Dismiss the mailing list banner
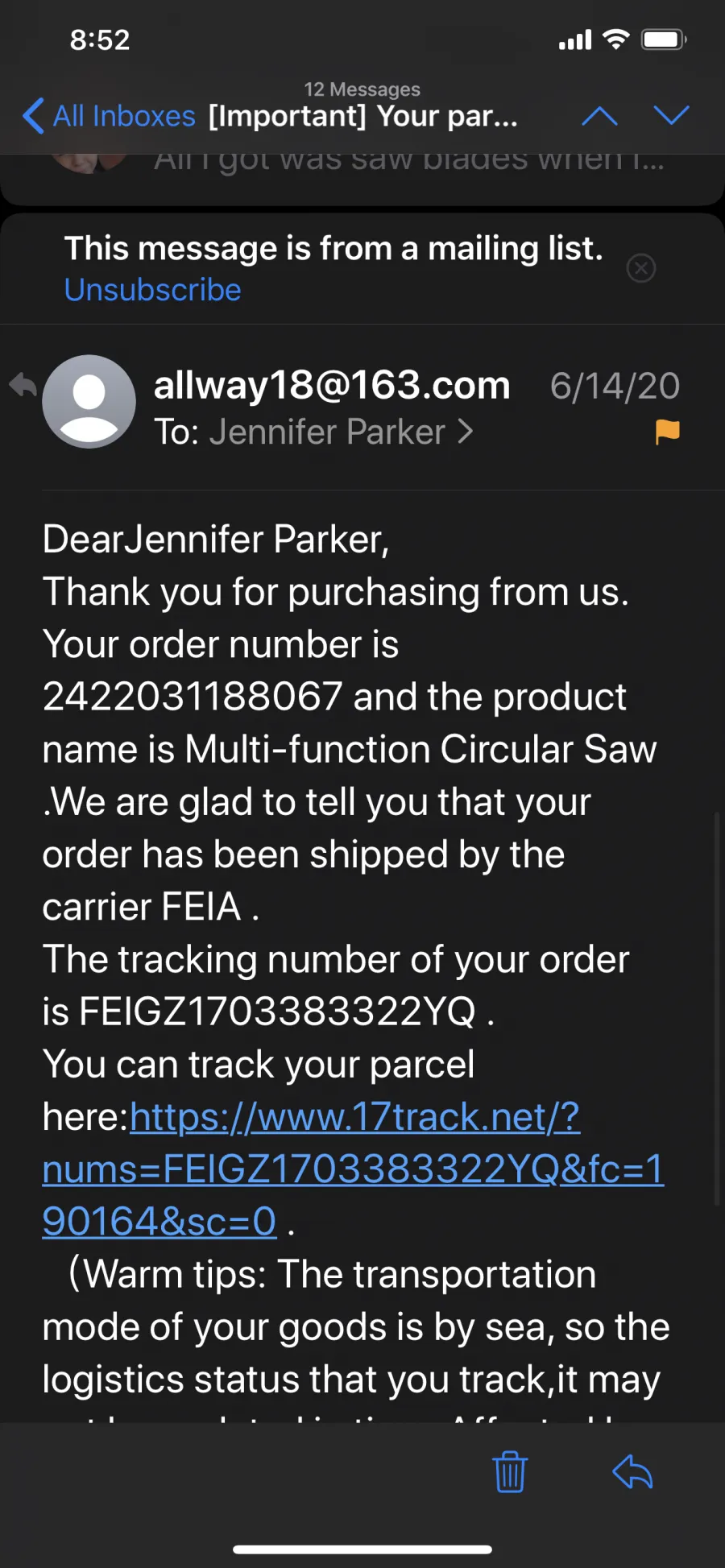This screenshot has width=725, height=1568. (641, 268)
